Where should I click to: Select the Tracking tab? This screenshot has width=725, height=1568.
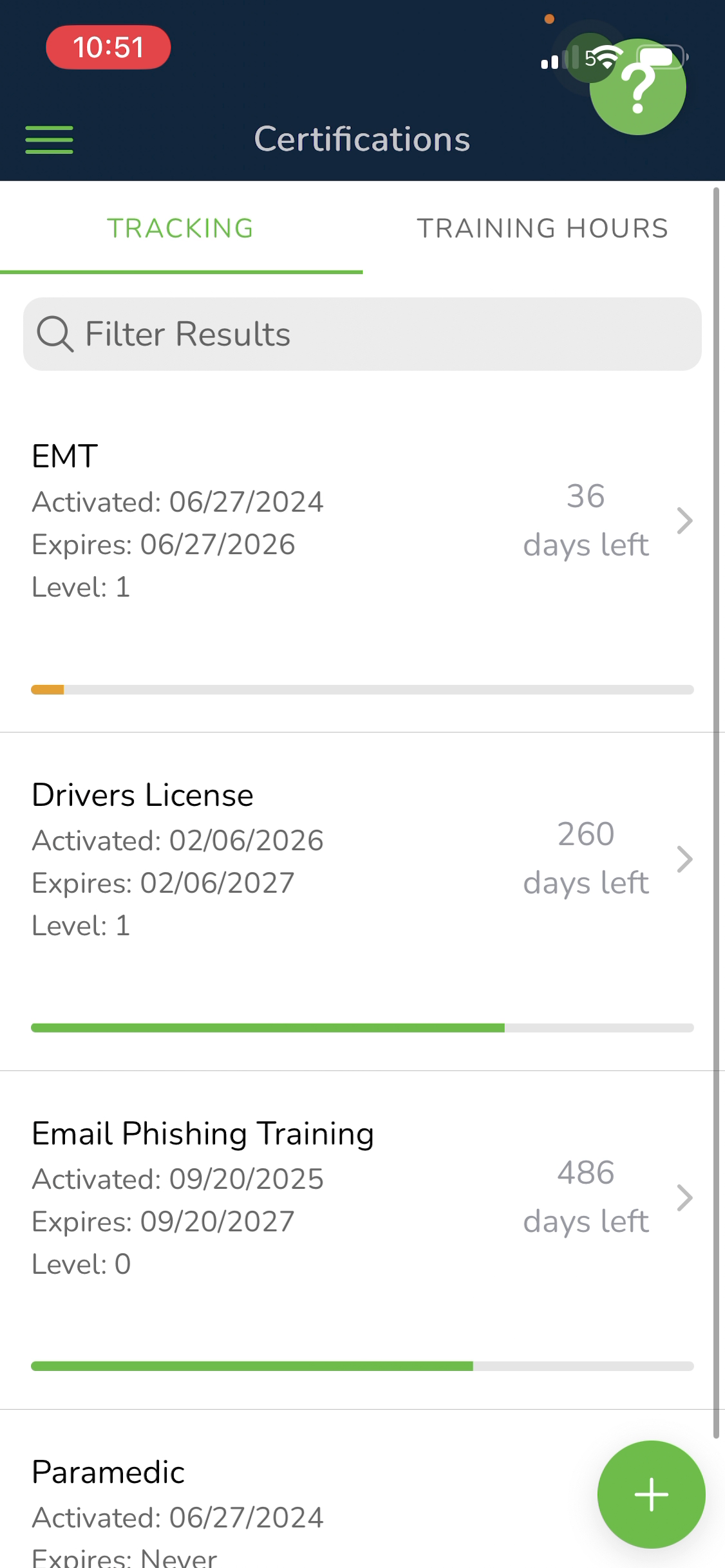181,229
